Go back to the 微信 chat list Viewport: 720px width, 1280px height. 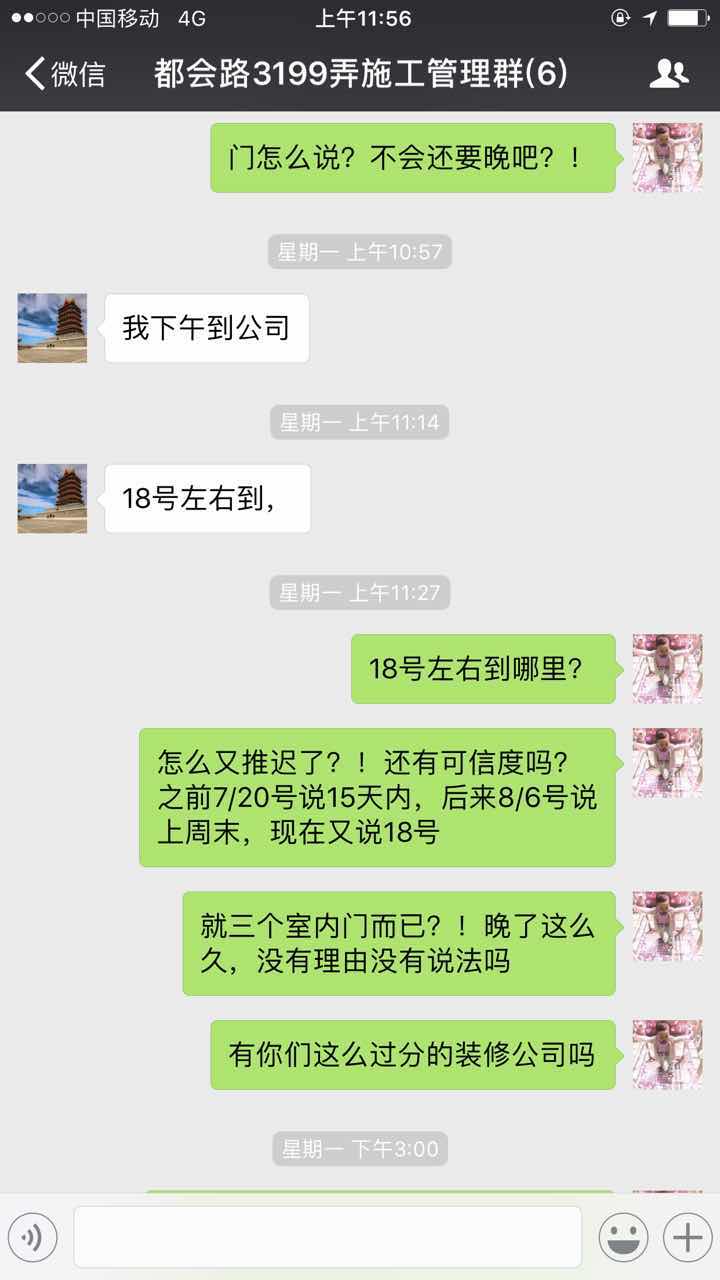click(x=65, y=73)
